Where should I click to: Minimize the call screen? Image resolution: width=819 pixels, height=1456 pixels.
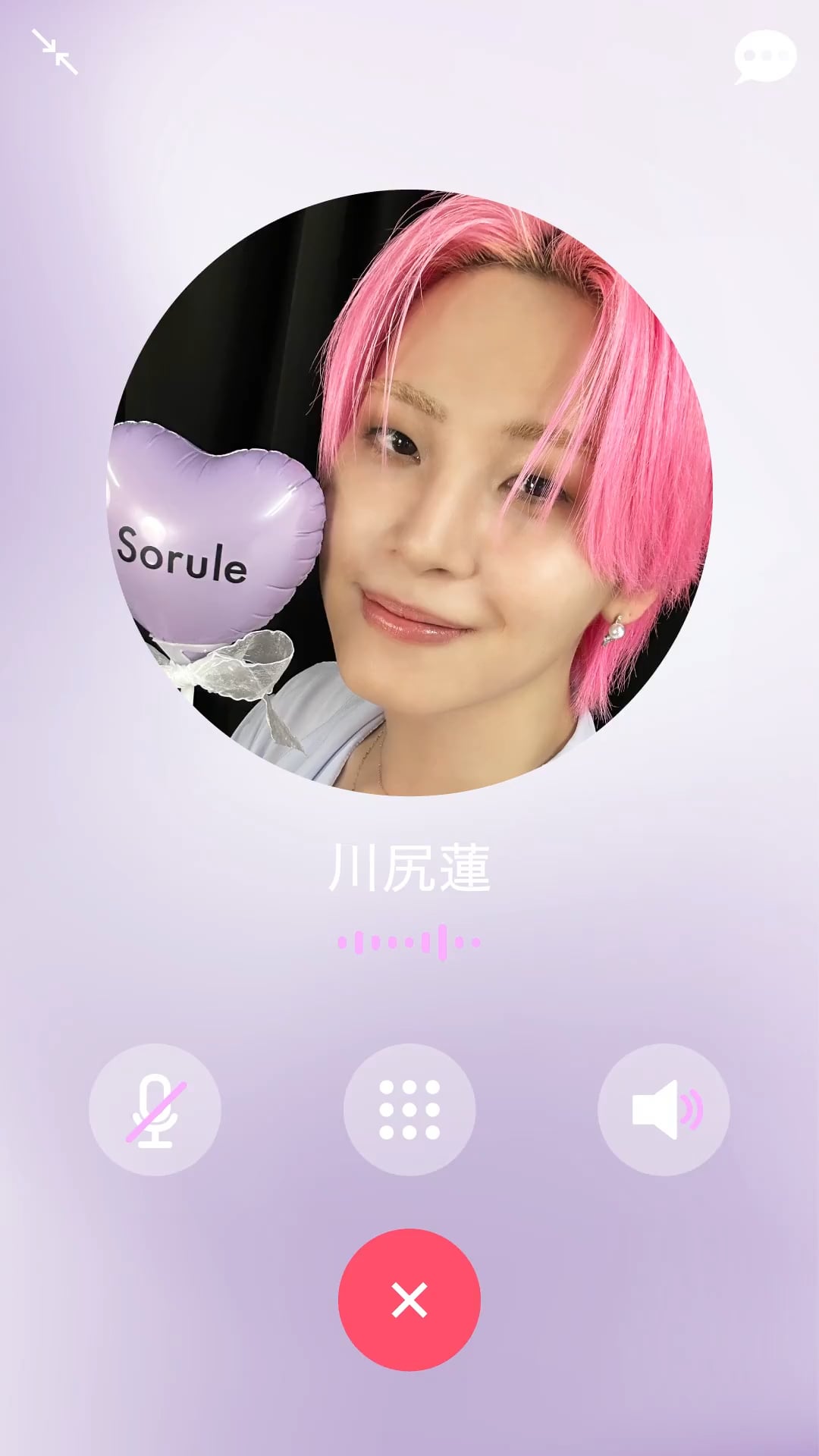click(x=55, y=52)
